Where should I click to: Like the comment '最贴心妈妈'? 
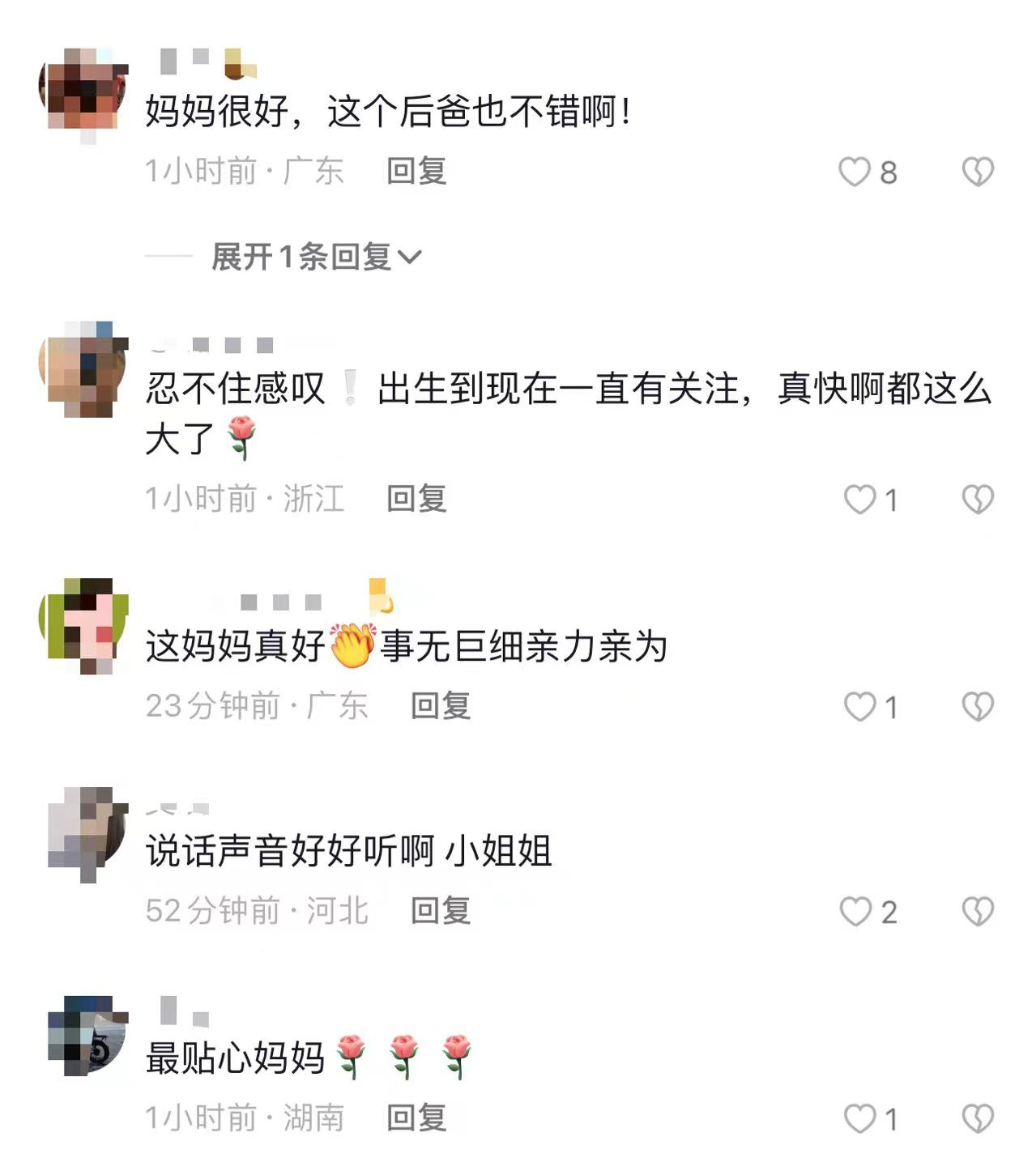(859, 1119)
